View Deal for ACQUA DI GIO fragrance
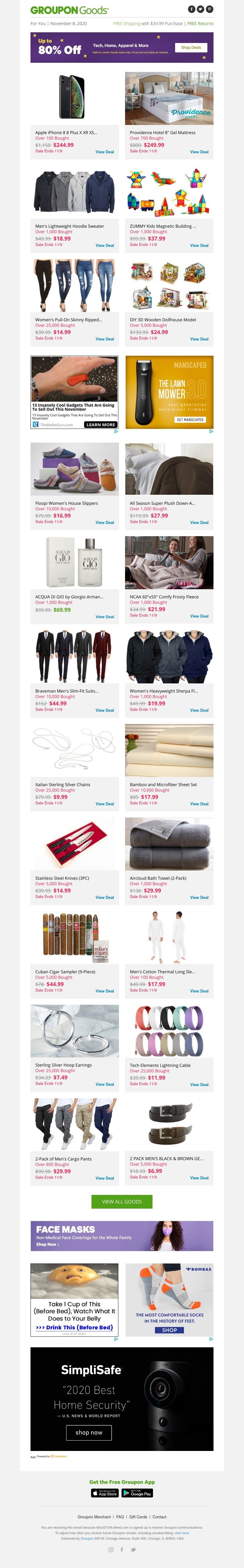 point(105,617)
